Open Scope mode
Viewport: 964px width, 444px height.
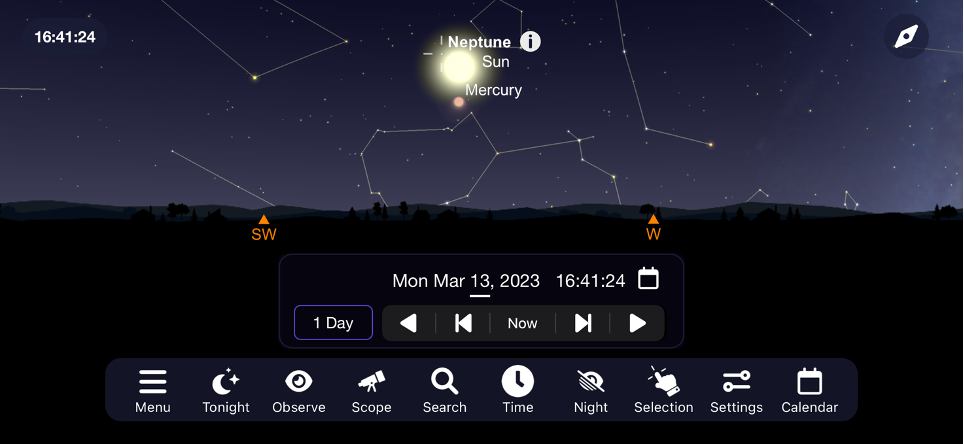[372, 390]
